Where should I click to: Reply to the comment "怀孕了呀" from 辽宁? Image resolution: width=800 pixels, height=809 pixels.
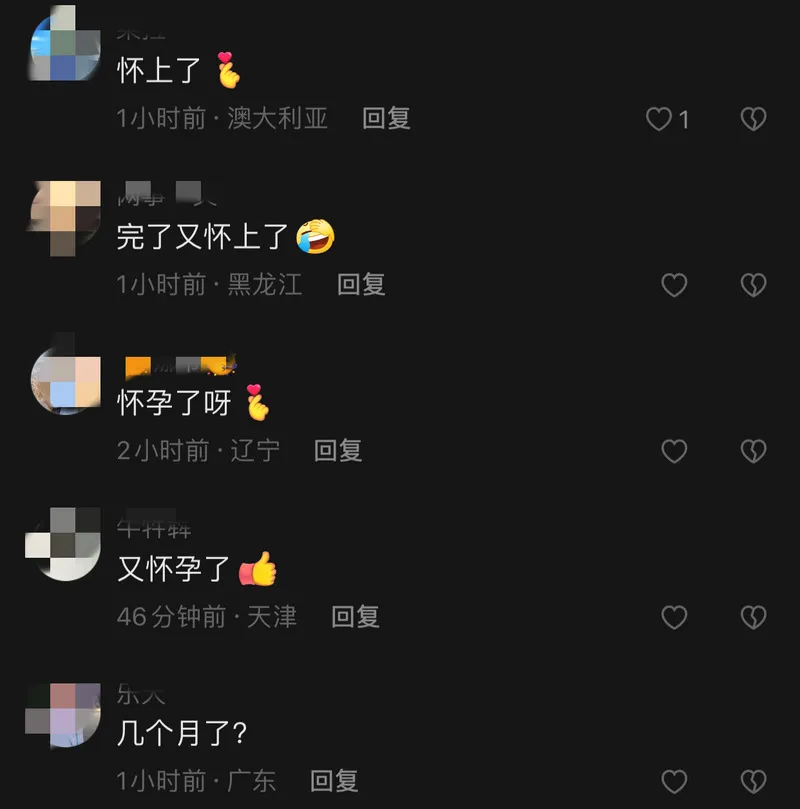click(x=338, y=451)
